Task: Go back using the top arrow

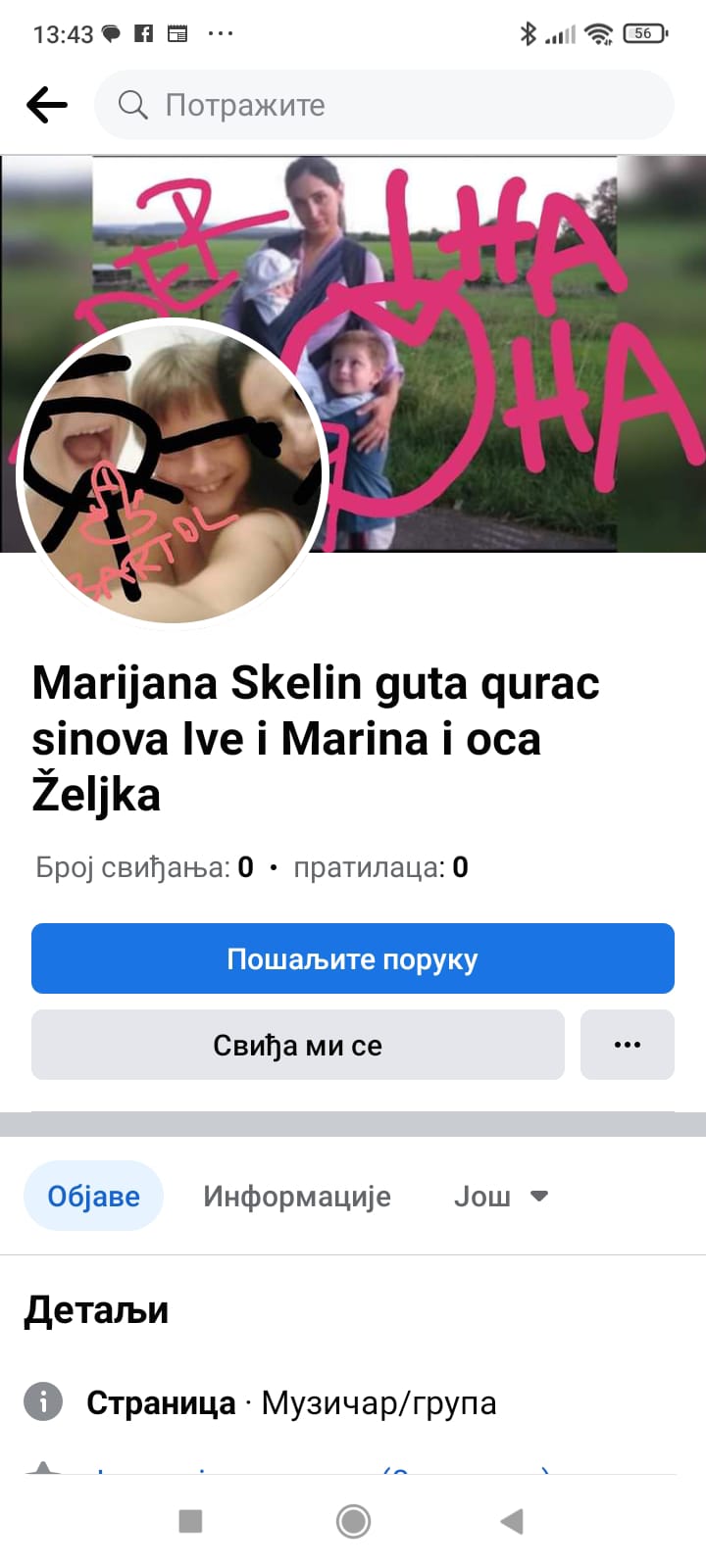Action: coord(47,105)
